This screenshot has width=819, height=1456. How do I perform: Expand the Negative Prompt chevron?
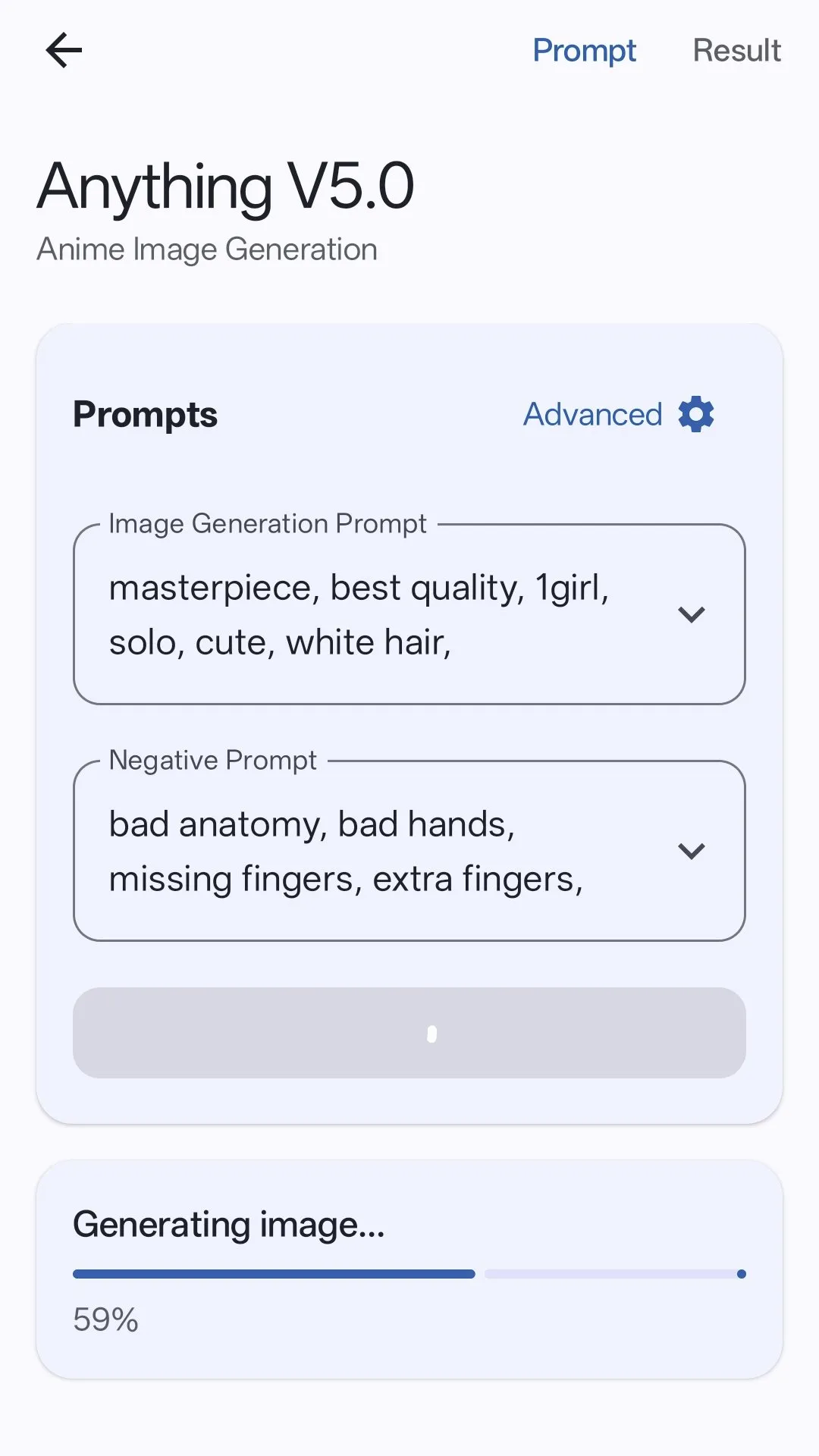click(x=691, y=851)
